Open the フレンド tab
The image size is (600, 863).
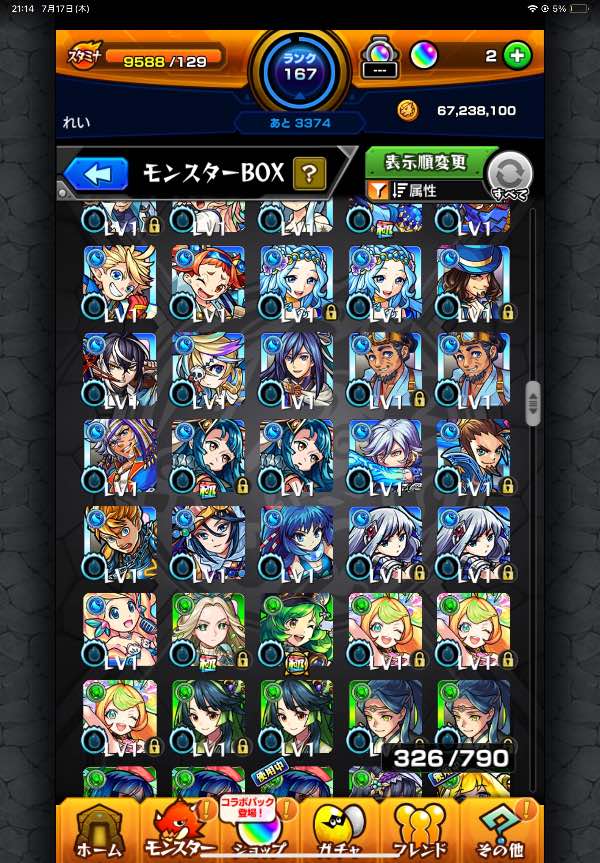pos(419,832)
